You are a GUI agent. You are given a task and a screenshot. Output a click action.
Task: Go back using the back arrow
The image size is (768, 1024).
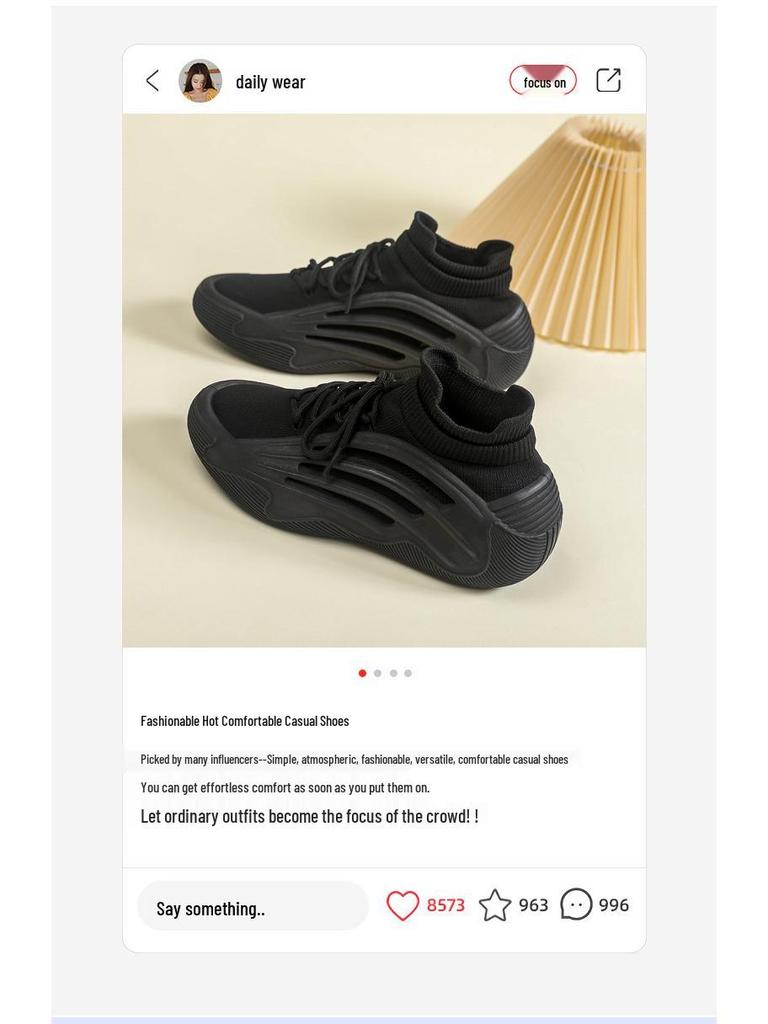pyautogui.click(x=152, y=80)
